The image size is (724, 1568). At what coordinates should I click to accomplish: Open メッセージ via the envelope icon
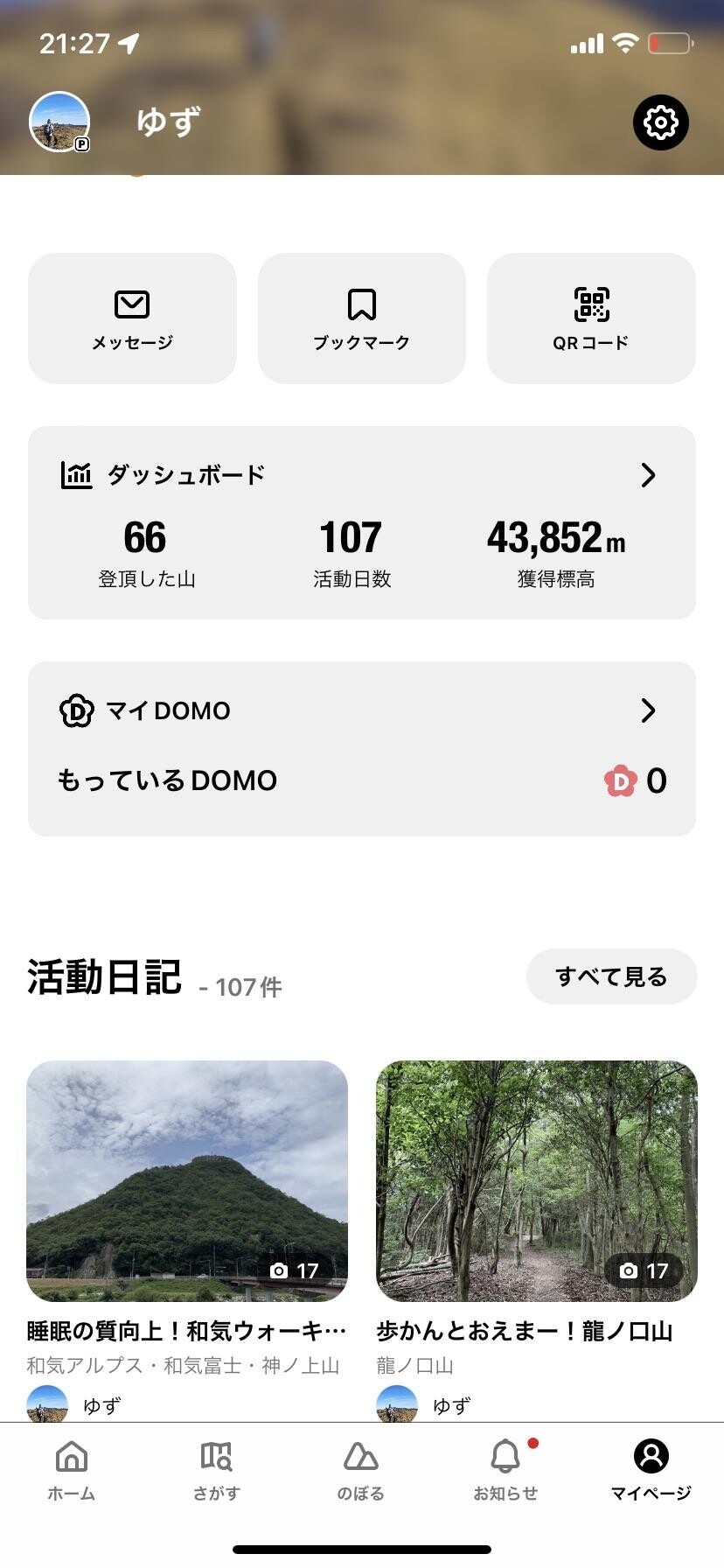(x=132, y=305)
